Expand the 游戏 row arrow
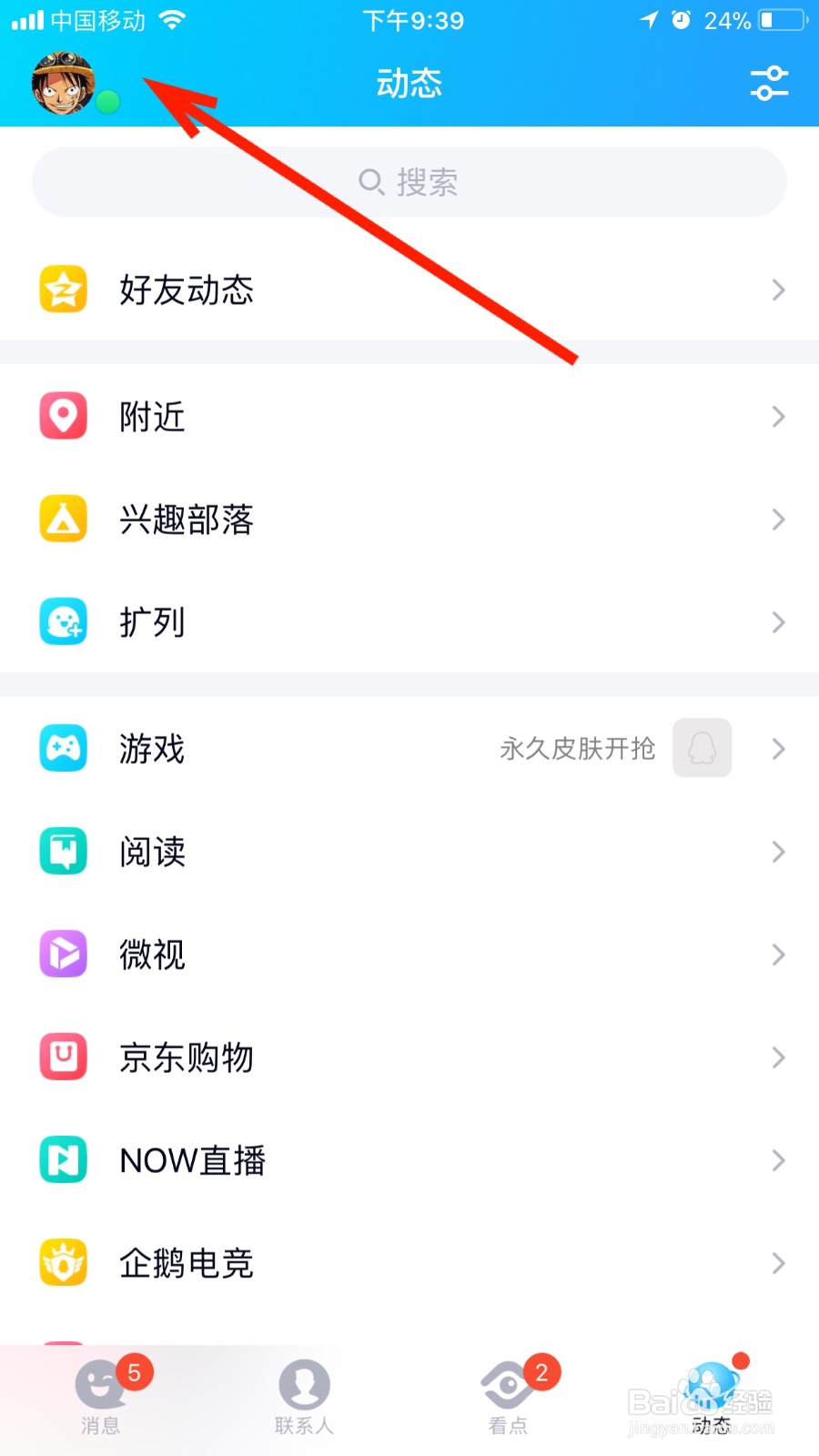Image resolution: width=819 pixels, height=1456 pixels. (x=778, y=748)
